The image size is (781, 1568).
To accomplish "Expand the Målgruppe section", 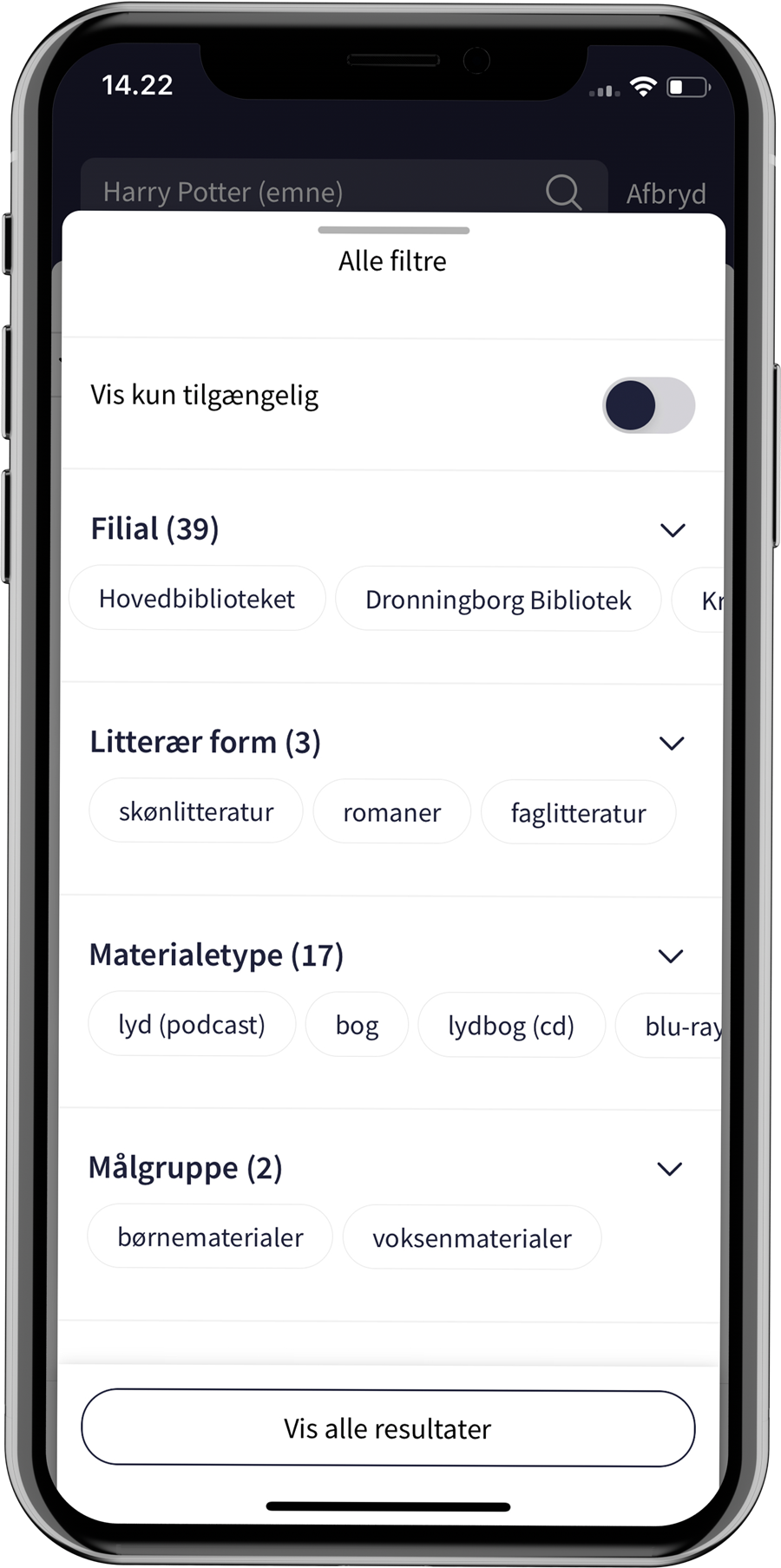I will click(x=669, y=1169).
